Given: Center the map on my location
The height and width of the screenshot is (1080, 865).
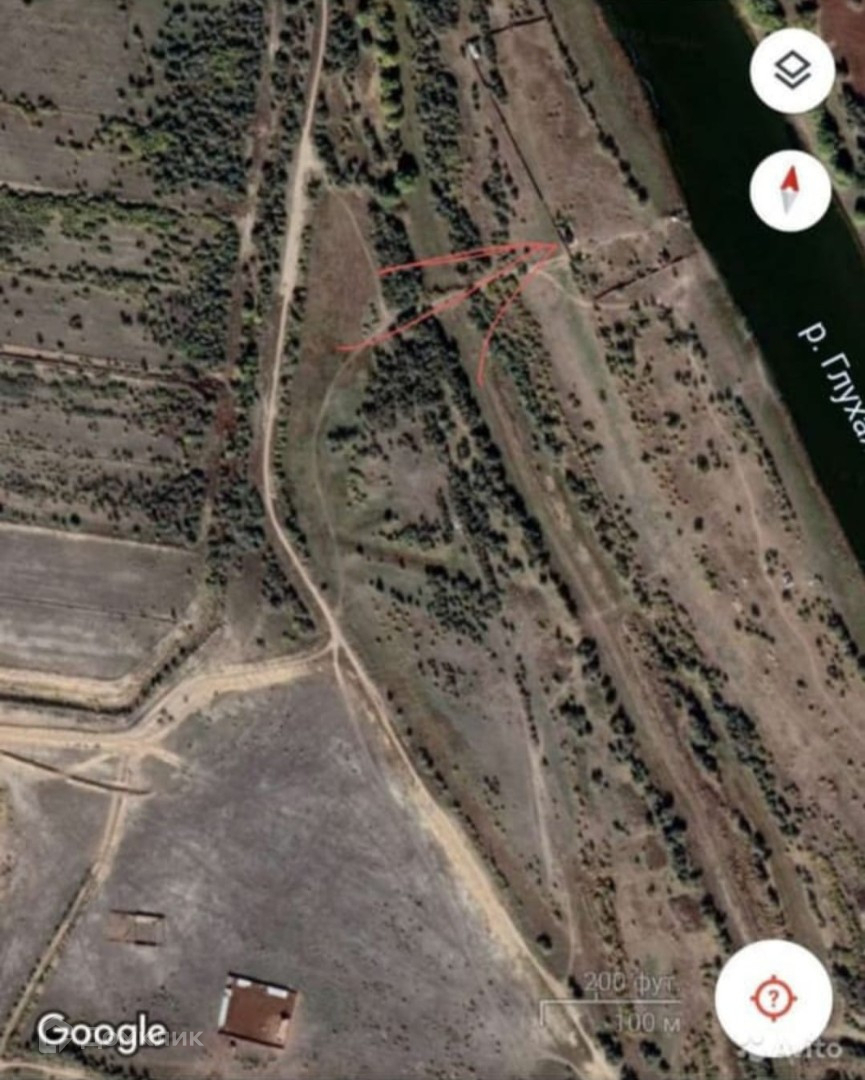Looking at the screenshot, I should point(773,997).
